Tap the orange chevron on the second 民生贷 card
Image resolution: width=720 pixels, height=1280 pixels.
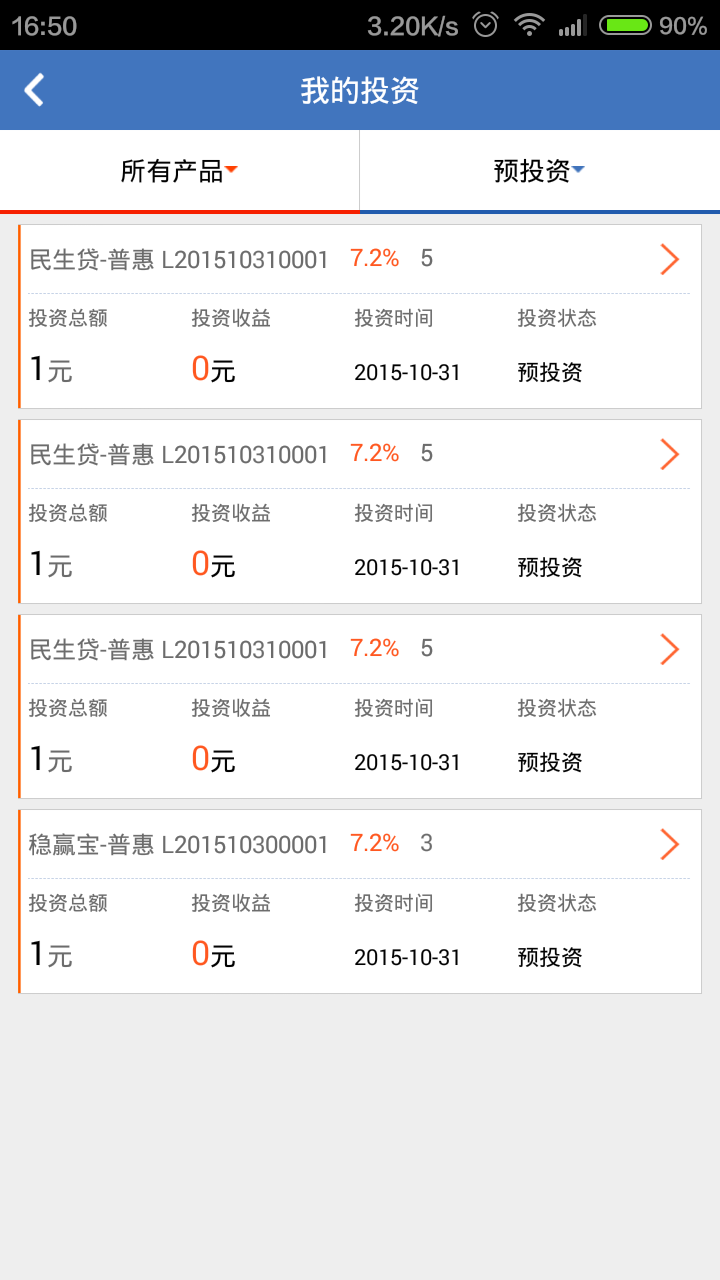[669, 454]
